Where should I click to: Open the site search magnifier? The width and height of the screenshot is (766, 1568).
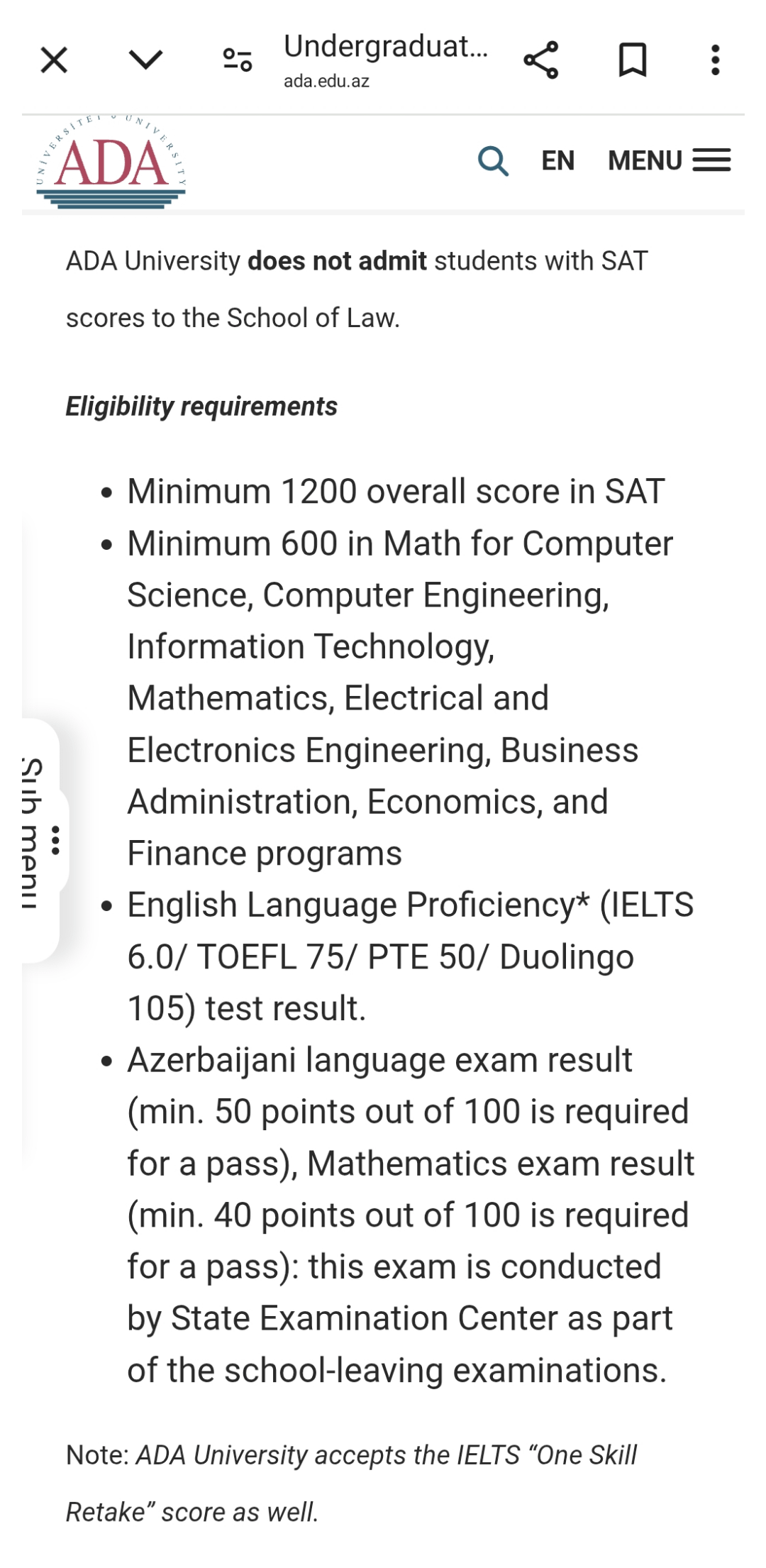click(493, 161)
